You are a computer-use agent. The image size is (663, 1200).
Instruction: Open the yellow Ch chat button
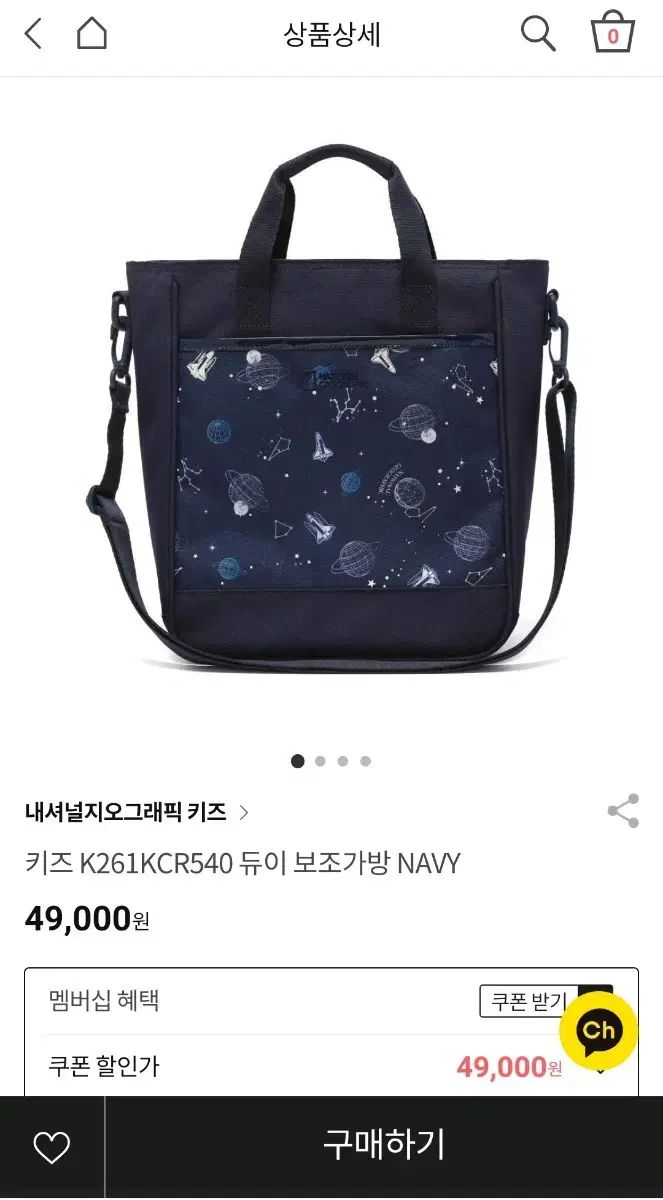click(x=598, y=1031)
